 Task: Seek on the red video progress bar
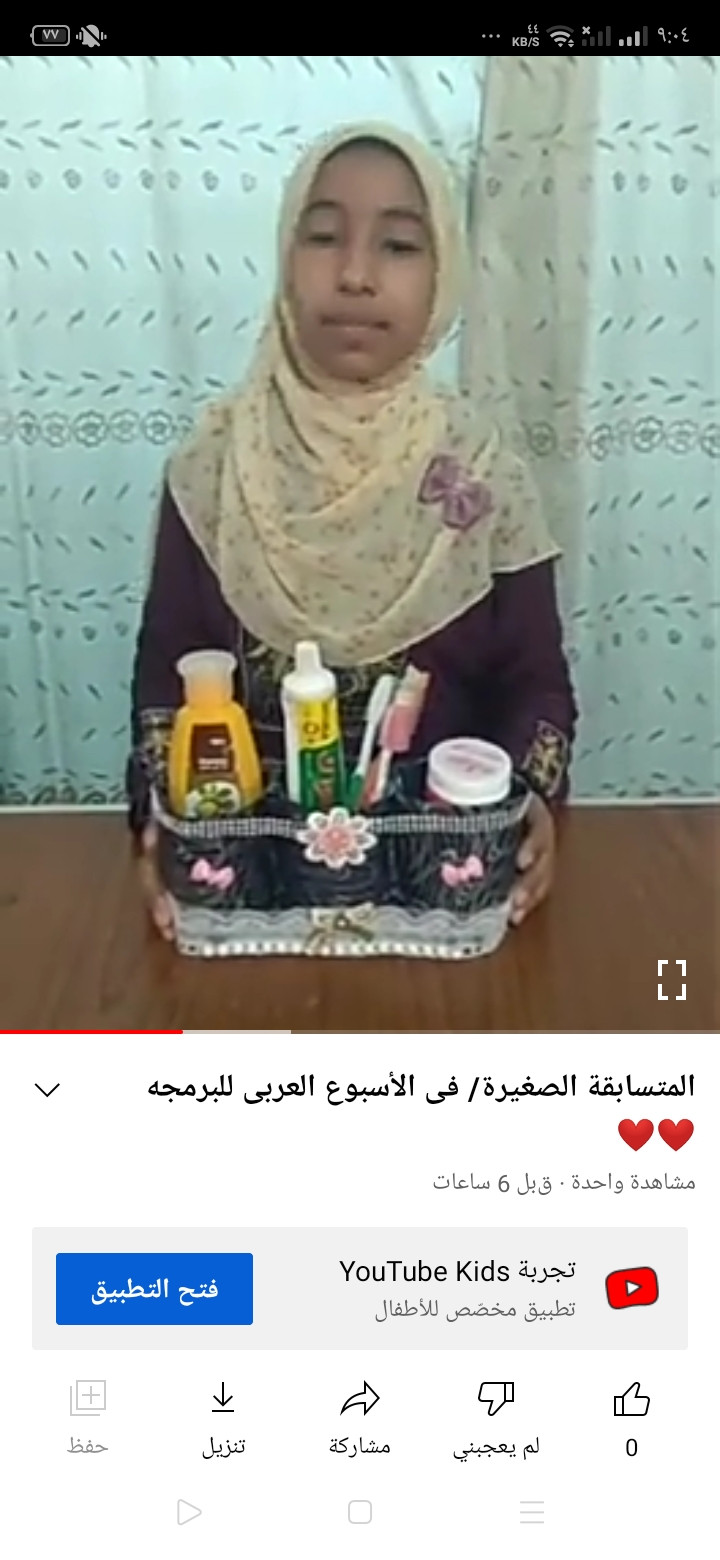(x=183, y=1031)
